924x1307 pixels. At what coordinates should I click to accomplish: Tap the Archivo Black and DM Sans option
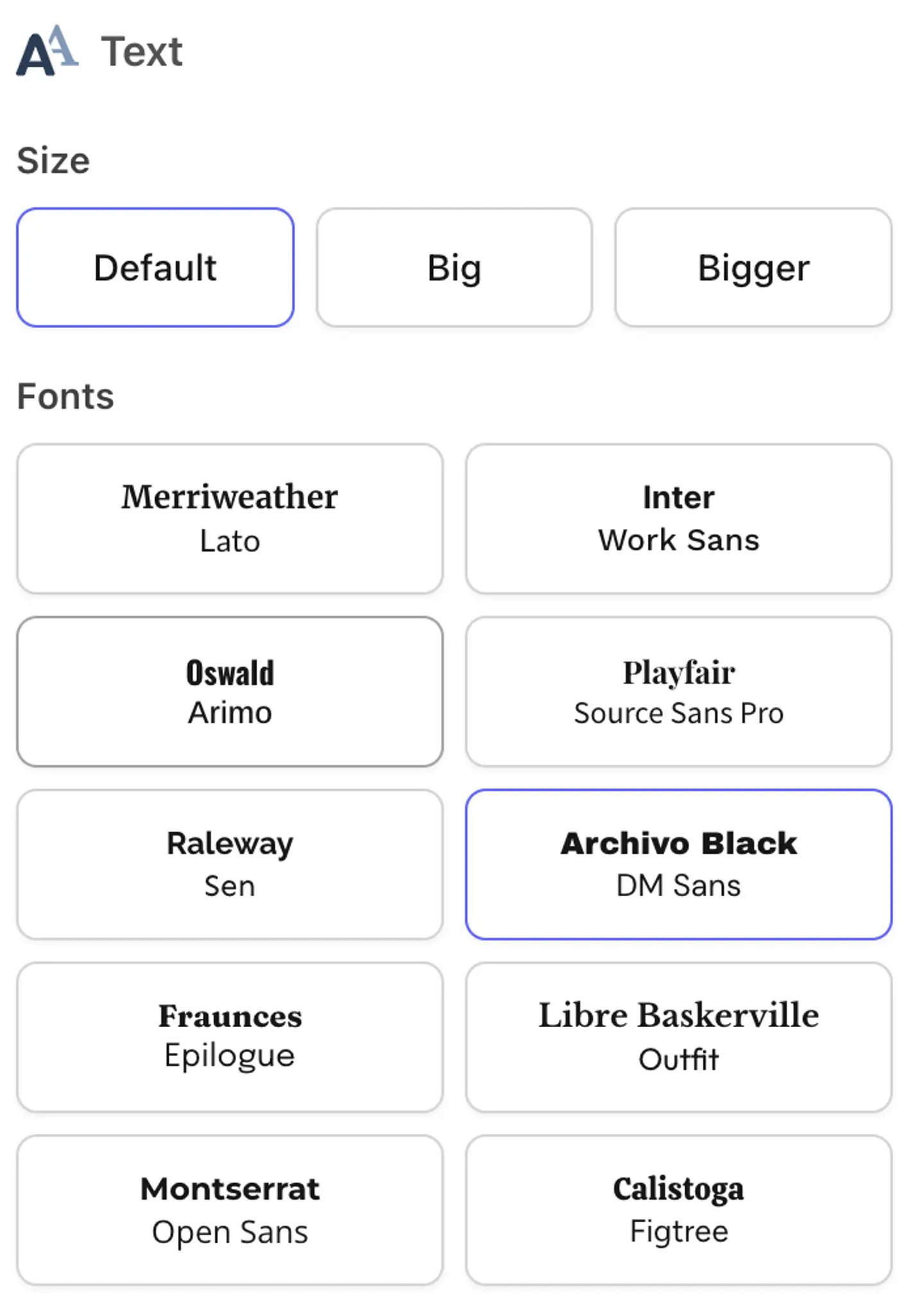click(679, 864)
